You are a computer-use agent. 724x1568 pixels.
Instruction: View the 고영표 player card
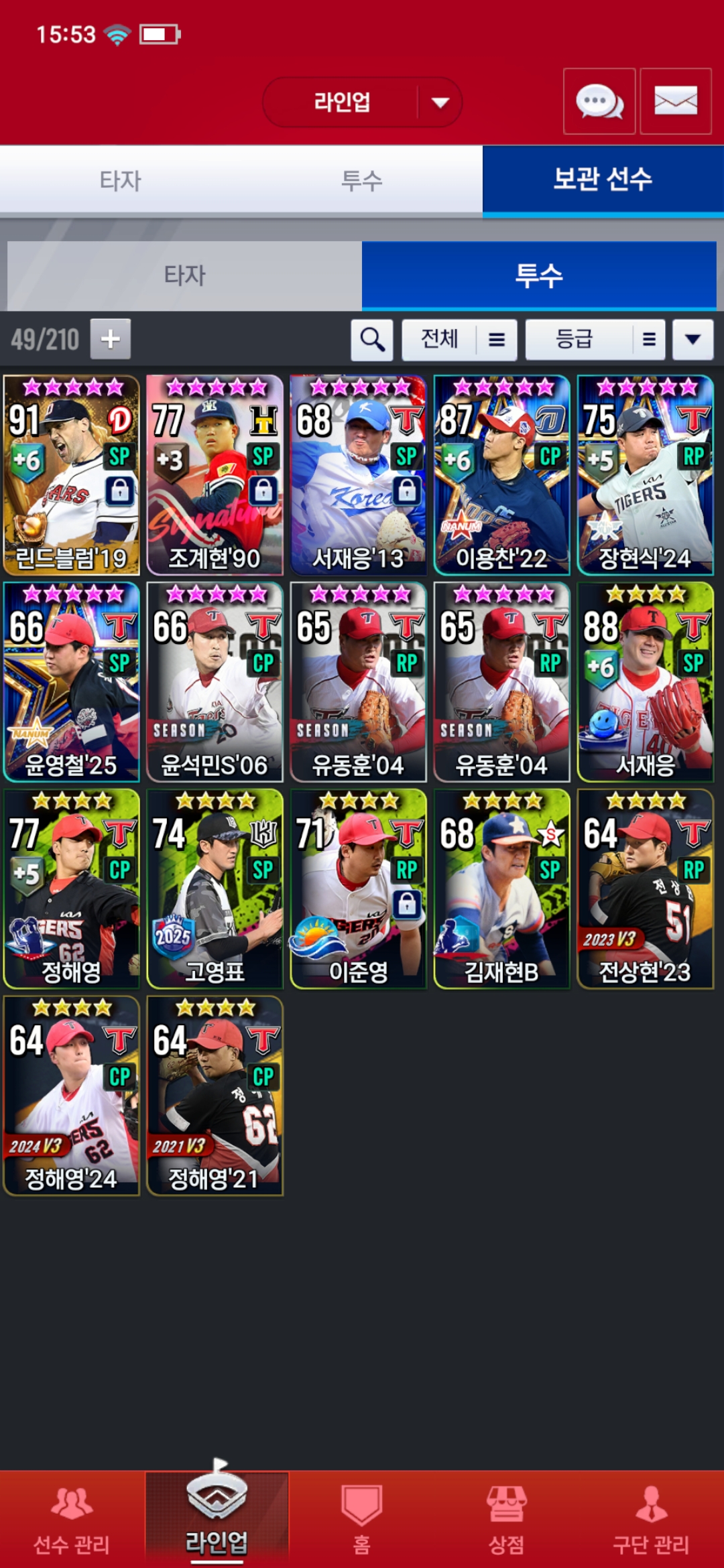tap(215, 889)
